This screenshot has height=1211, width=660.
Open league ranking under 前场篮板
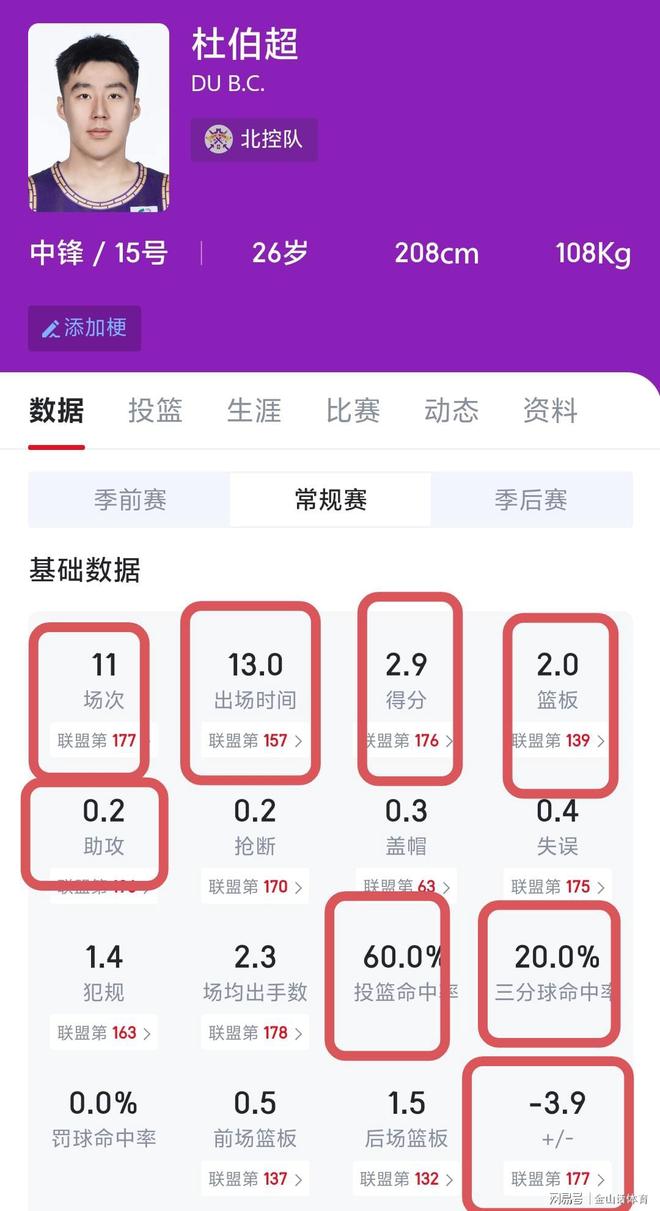coord(255,1178)
